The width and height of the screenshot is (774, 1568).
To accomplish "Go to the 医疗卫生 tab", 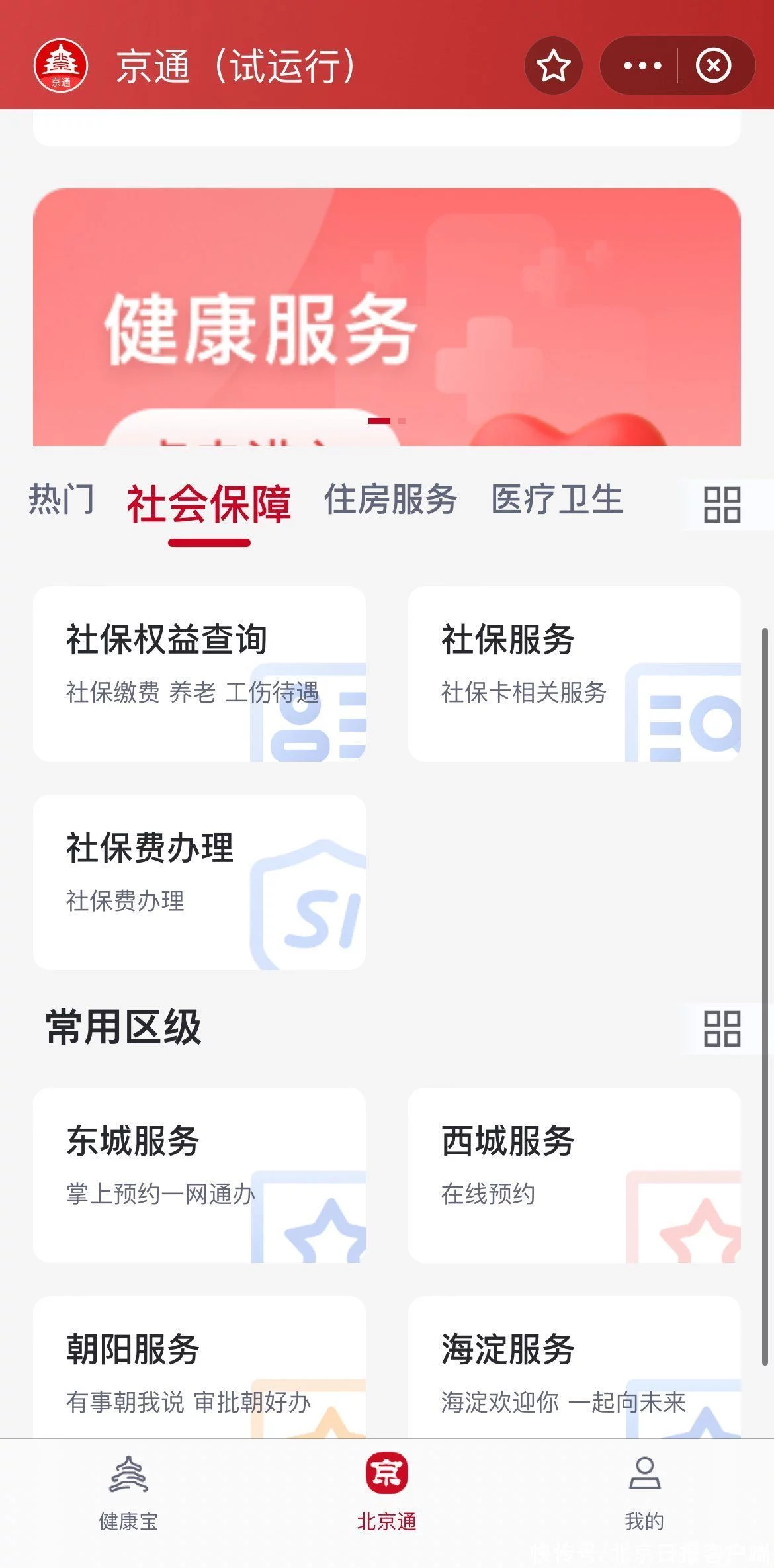I will [557, 500].
